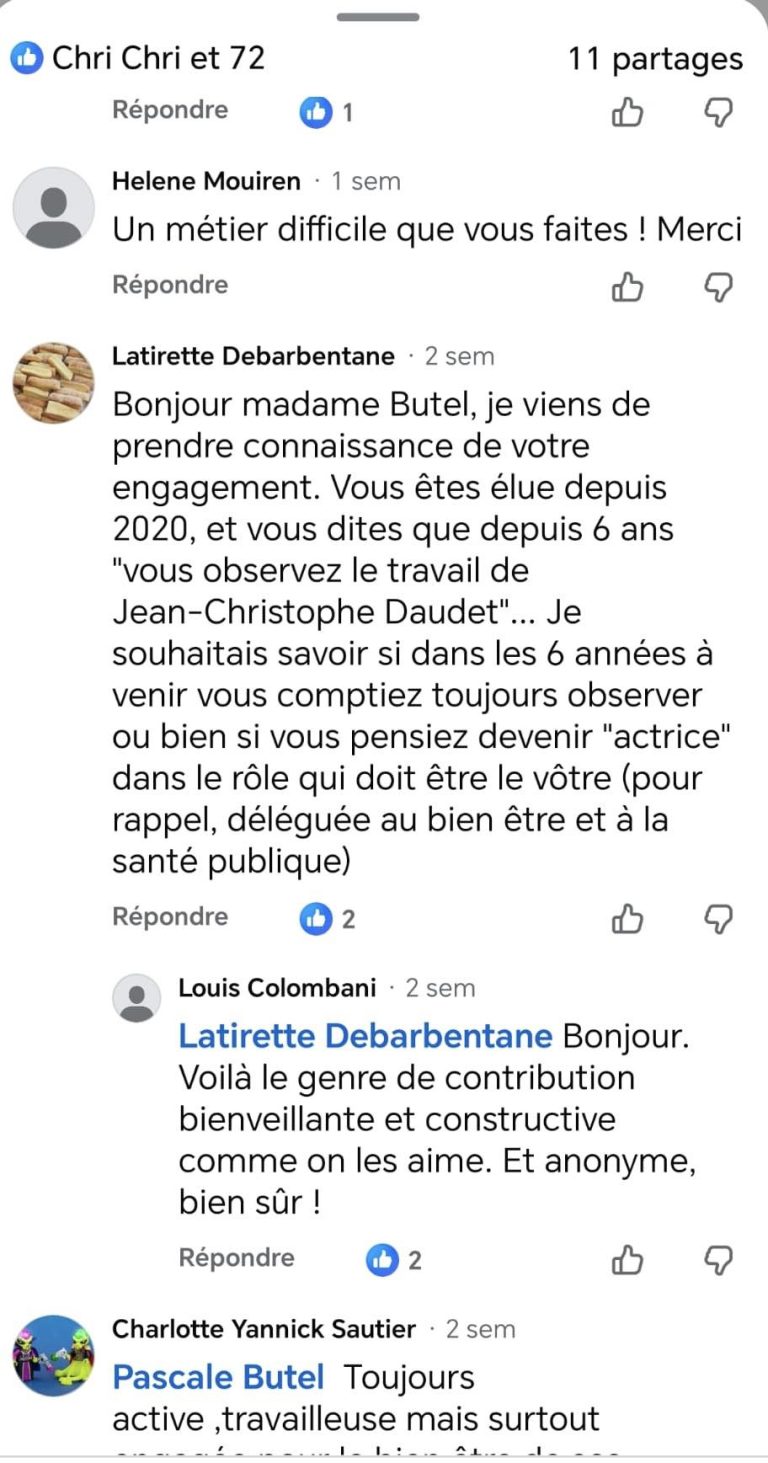Image resolution: width=768 pixels, height=1463 pixels.
Task: View the 11 partages list
Action: (x=655, y=58)
